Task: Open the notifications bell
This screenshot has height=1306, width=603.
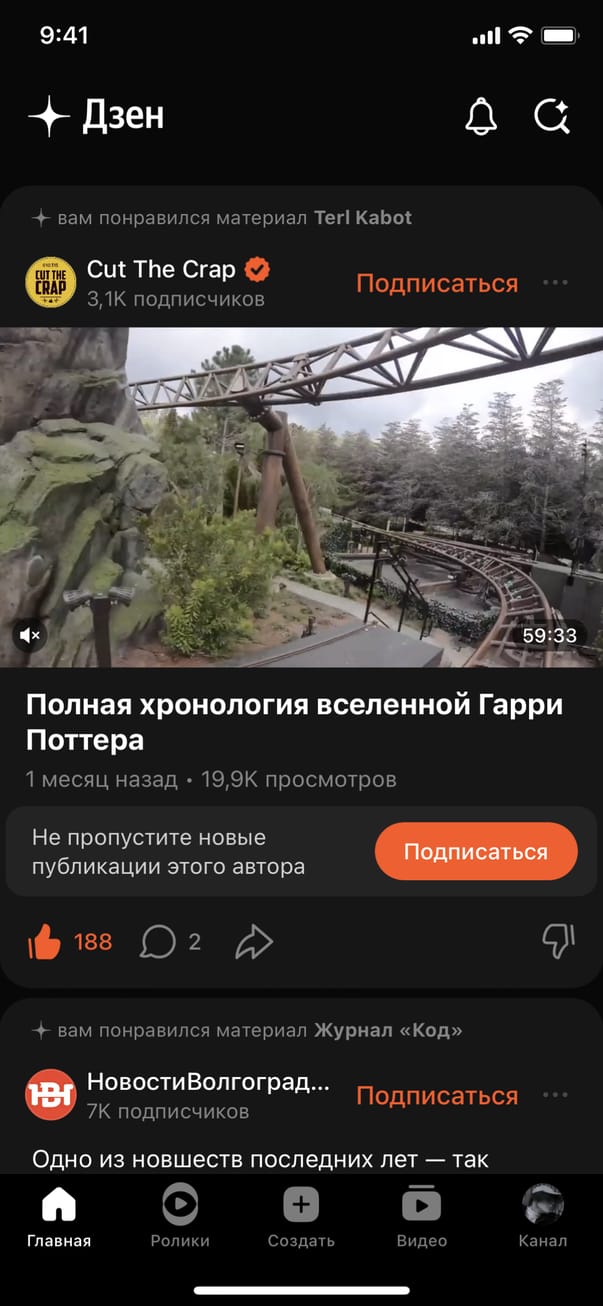Action: click(481, 117)
